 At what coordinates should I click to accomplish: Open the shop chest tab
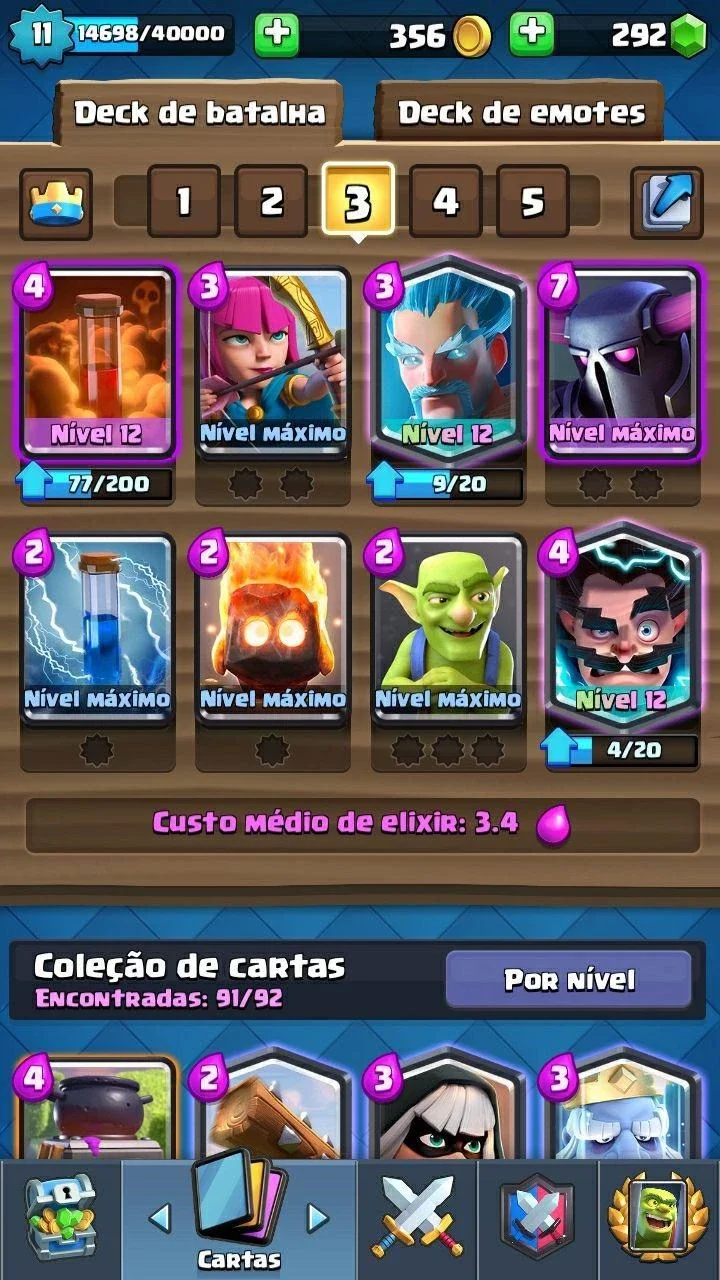click(60, 1220)
